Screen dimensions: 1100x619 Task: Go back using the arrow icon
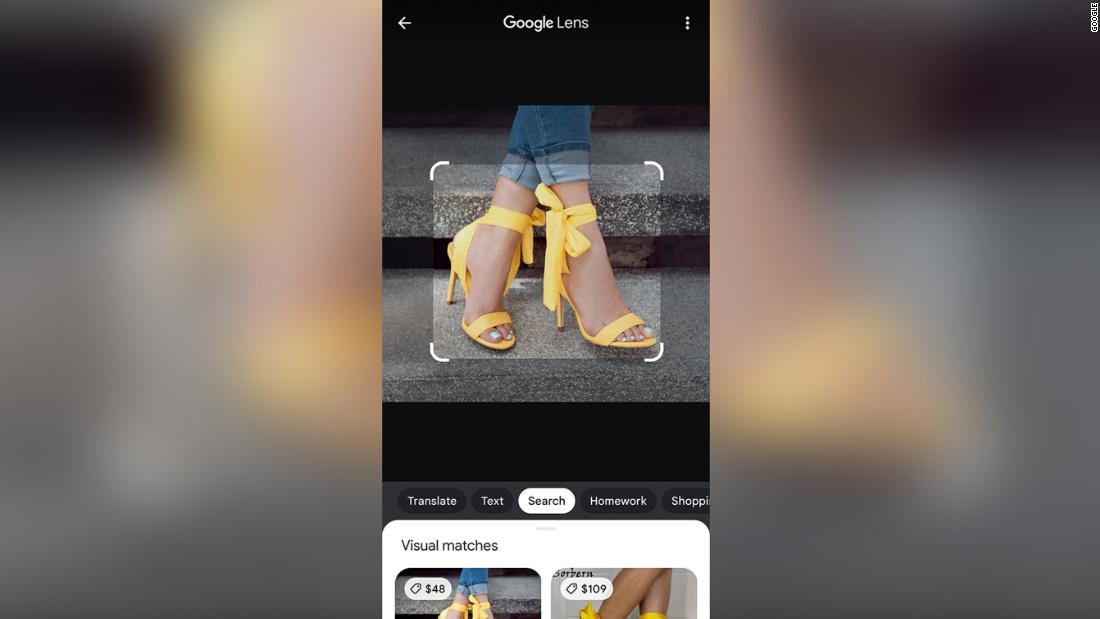click(x=404, y=23)
